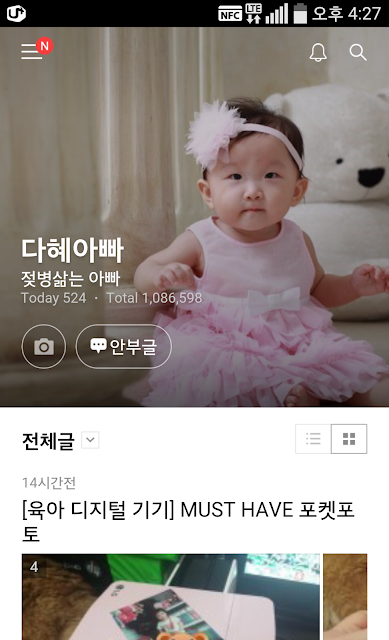Image resolution: width=389 pixels, height=640 pixels.
Task: Open the MUST HAVE 포켓포토 post
Action: coord(188,521)
